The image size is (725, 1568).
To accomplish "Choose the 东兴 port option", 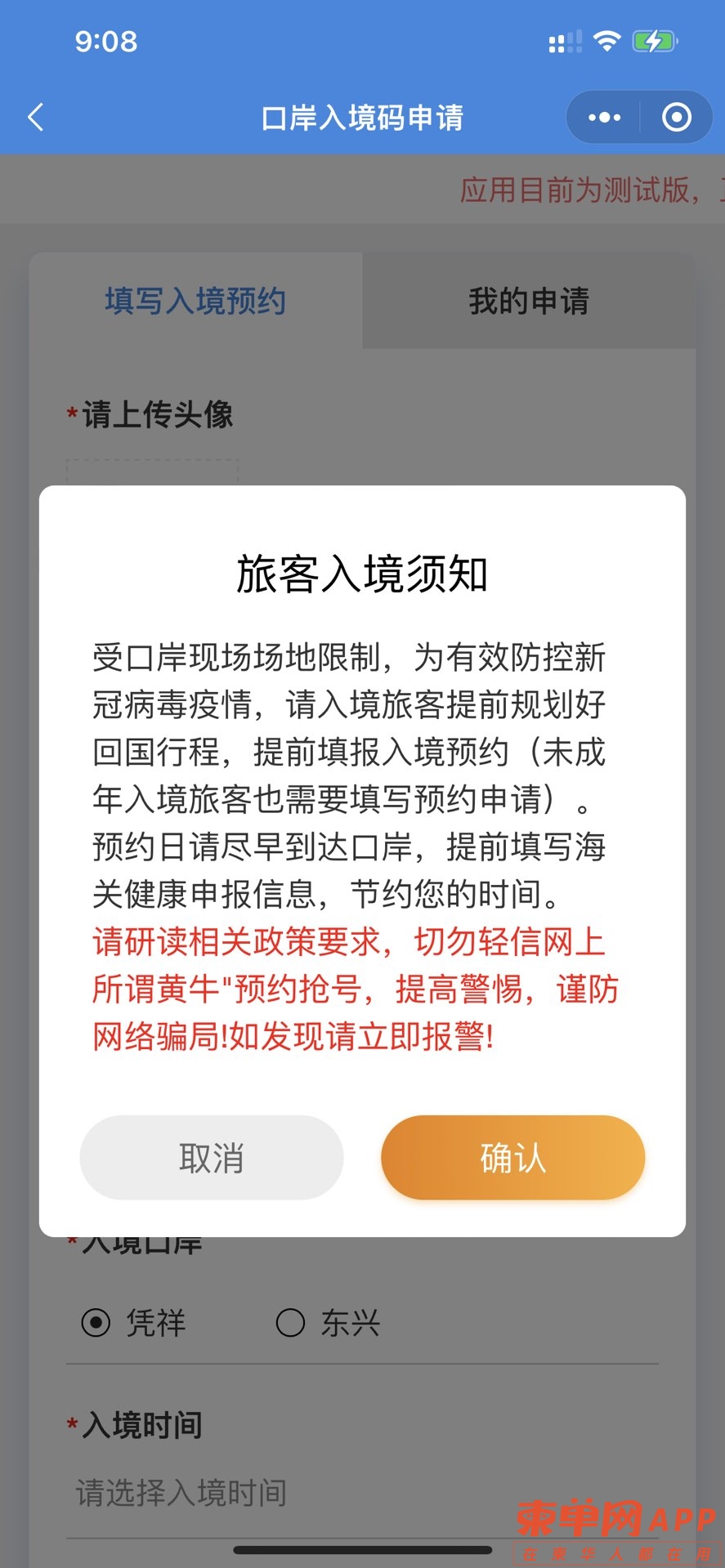I will [x=291, y=1322].
